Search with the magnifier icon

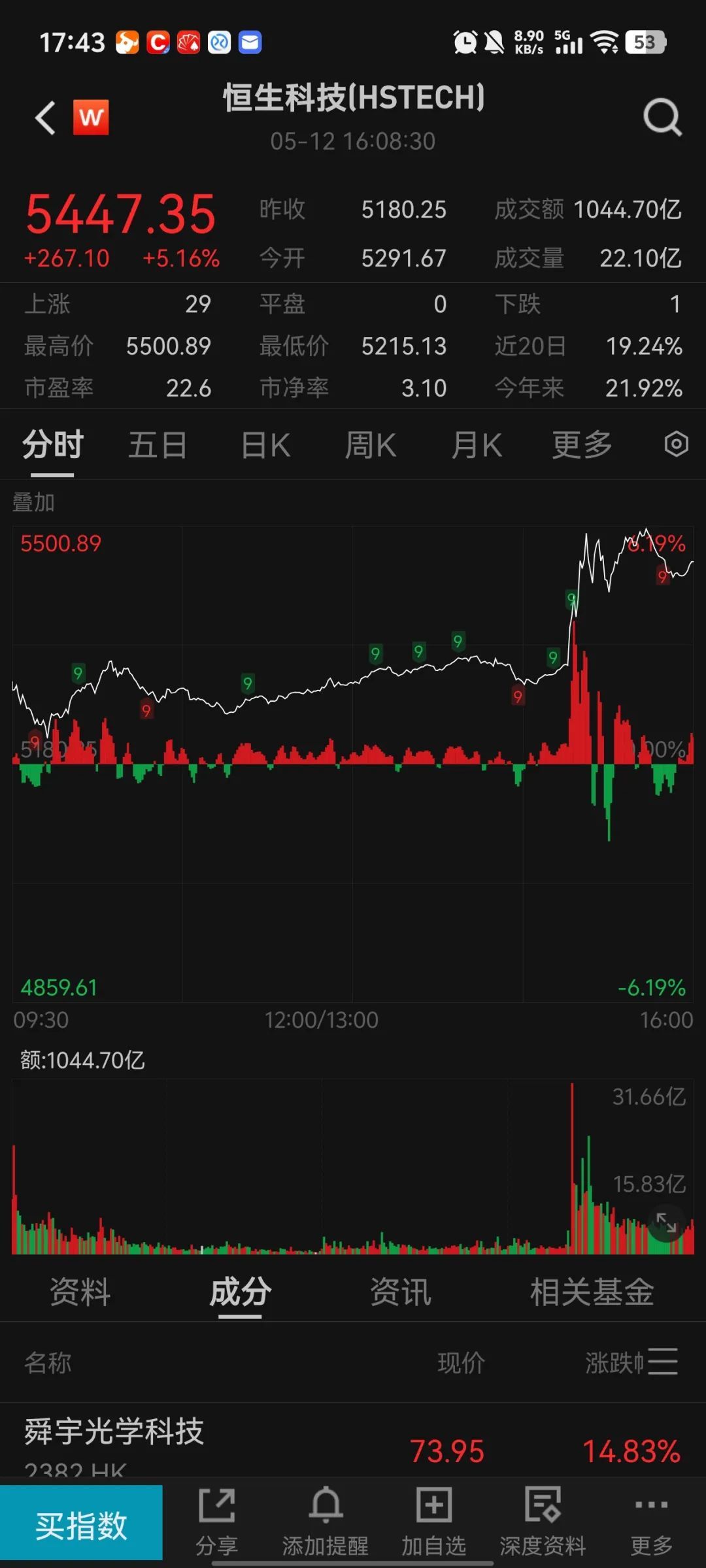(x=662, y=118)
